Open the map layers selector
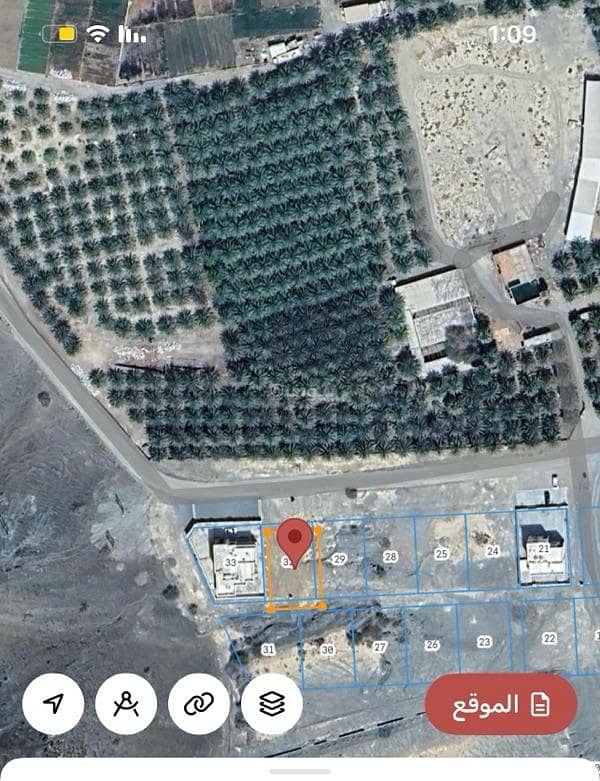The height and width of the screenshot is (781, 600). 272,704
